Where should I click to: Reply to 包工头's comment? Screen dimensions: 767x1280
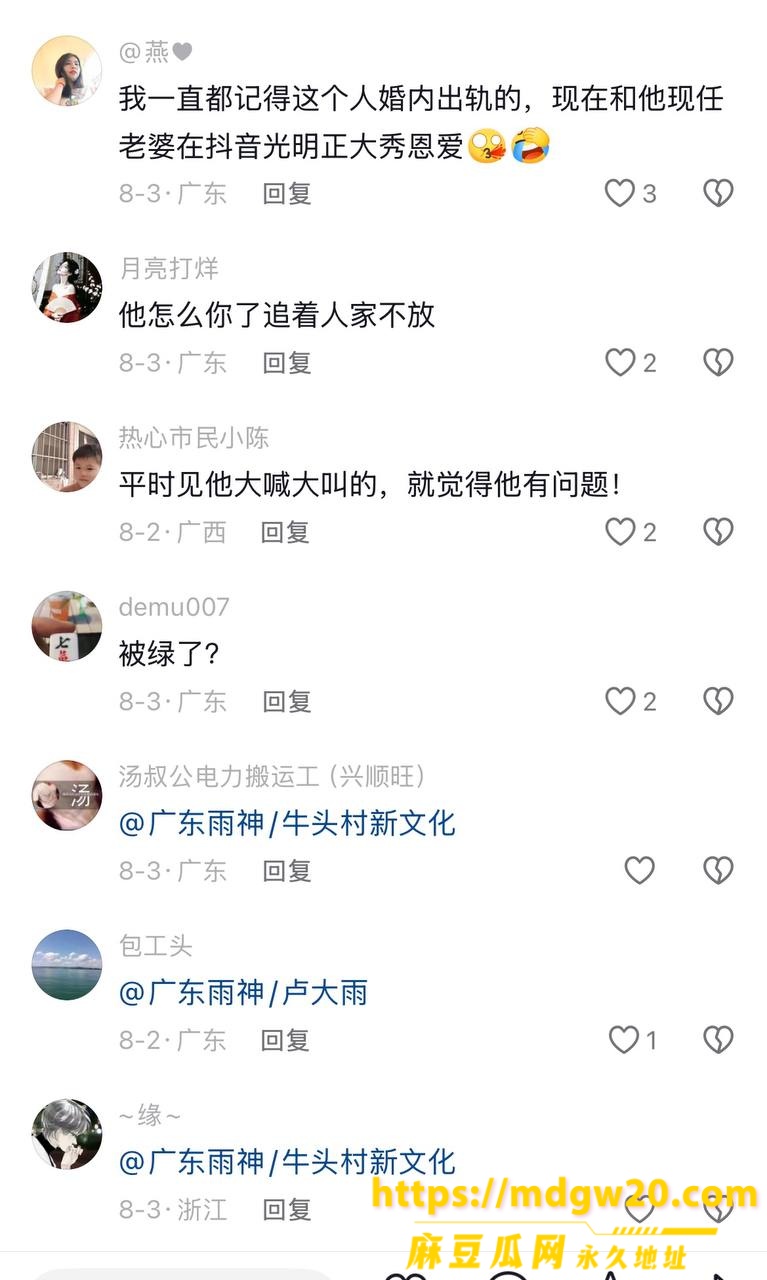click(286, 1041)
